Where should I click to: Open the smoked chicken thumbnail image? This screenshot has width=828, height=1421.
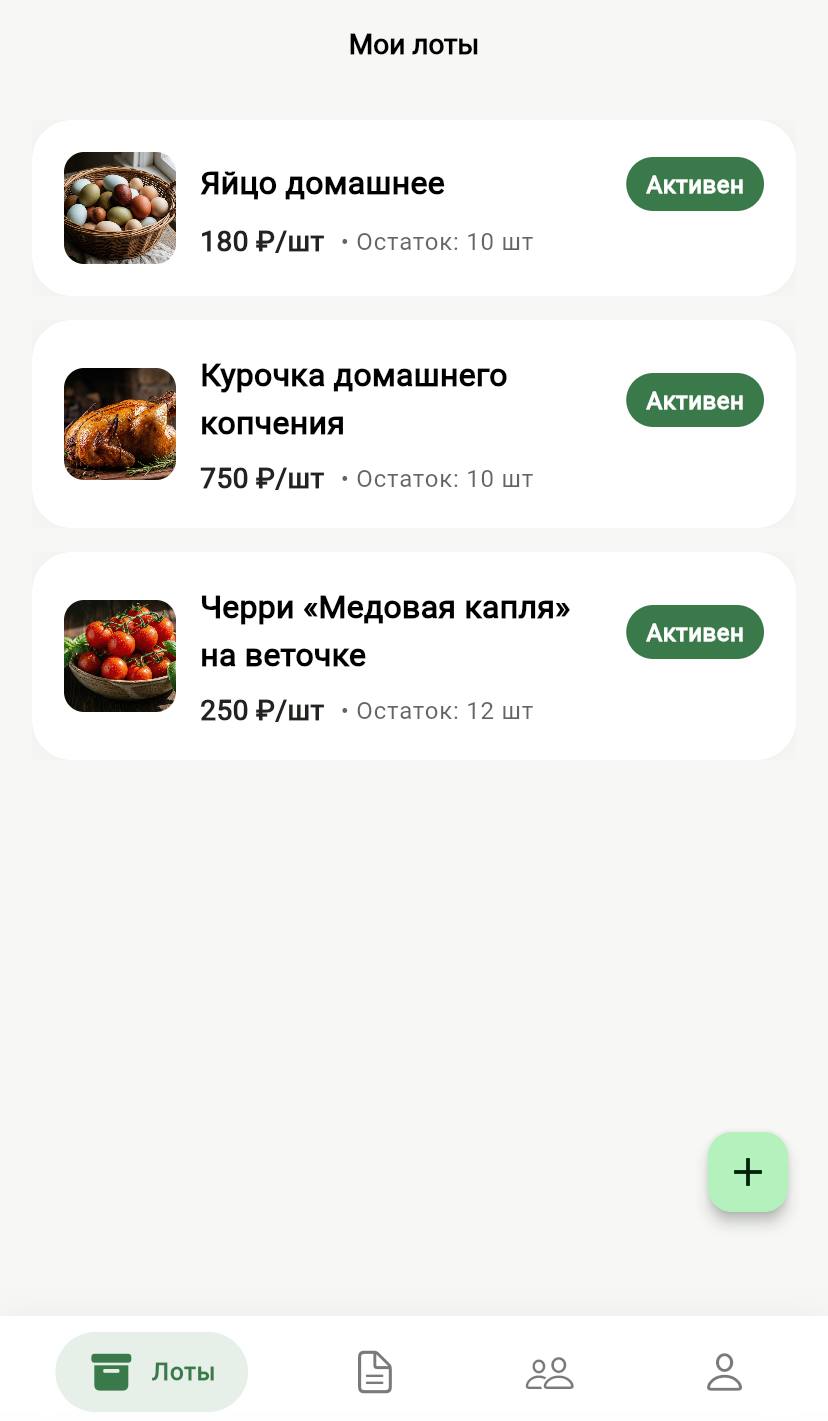[x=119, y=424]
